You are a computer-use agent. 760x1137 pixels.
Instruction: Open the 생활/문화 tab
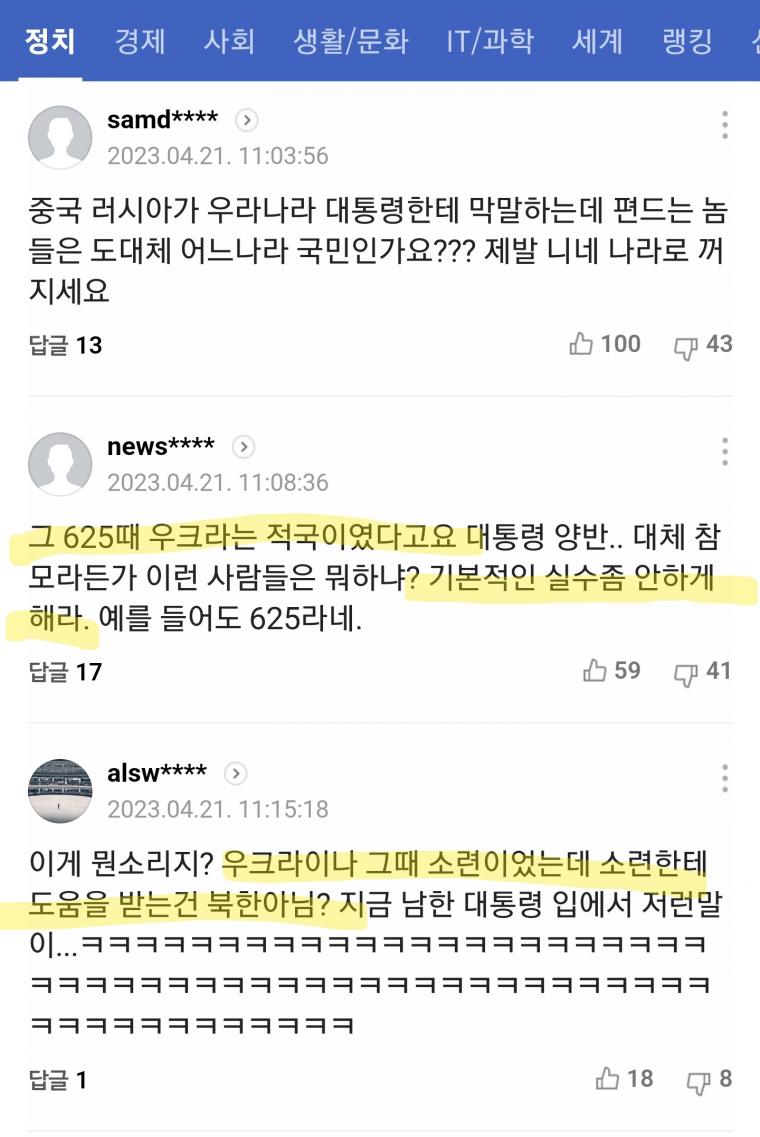(350, 41)
